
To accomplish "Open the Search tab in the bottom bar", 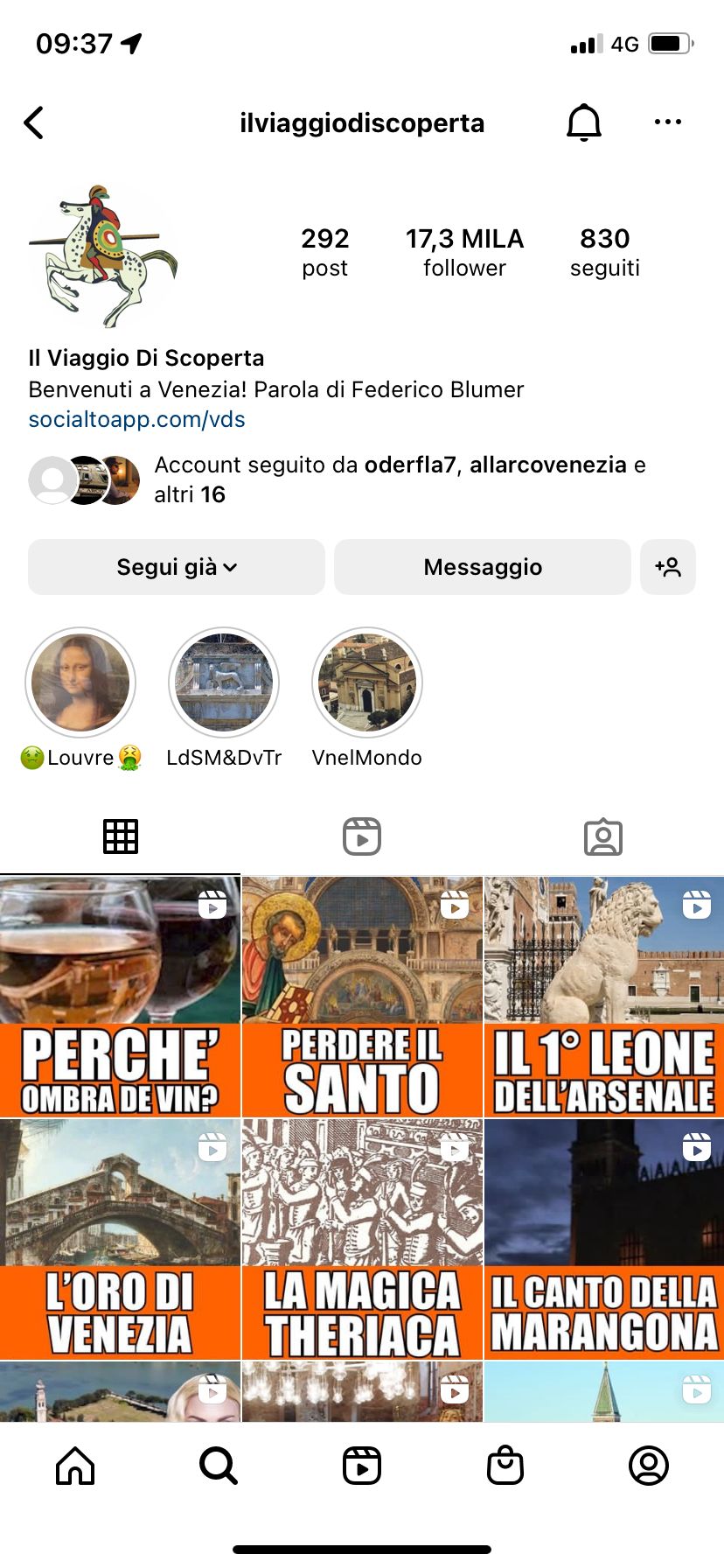I will point(219,1466).
